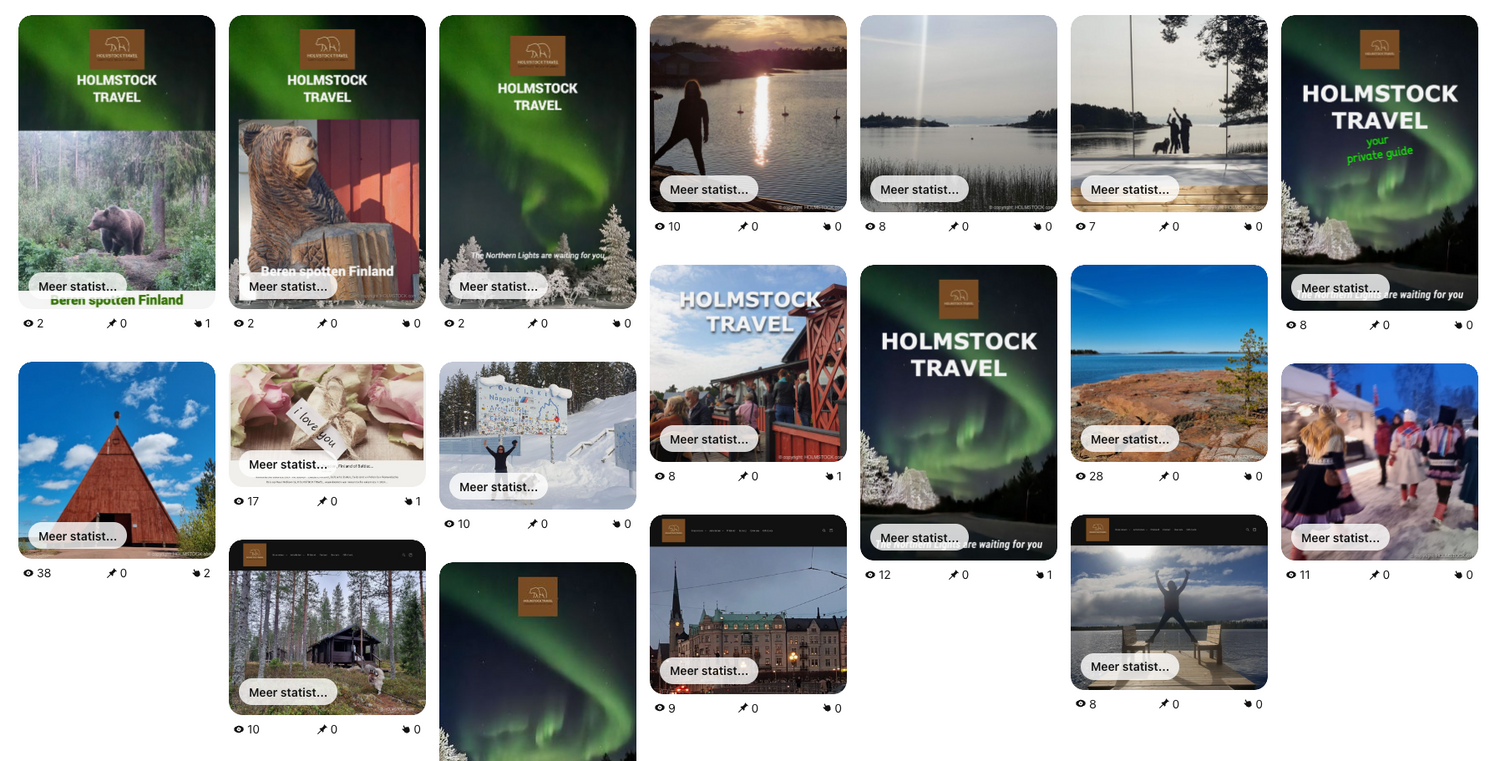Open statistics for sunset lake silhouette pin
The image size is (1500, 761).
point(709,190)
